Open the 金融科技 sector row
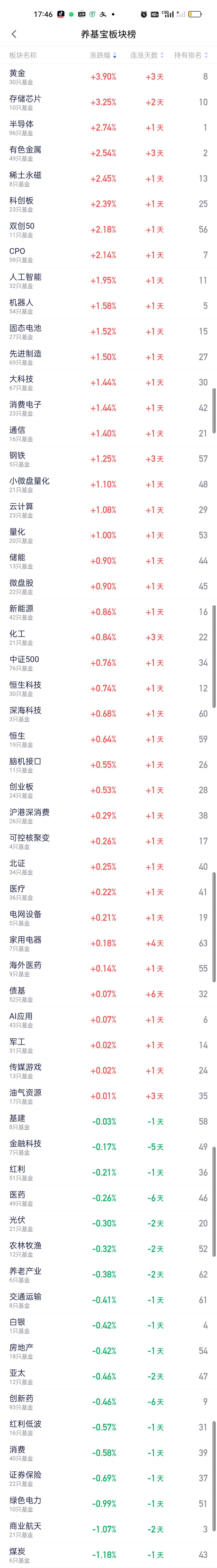Viewport: 217px width, 1568px height. click(108, 1147)
